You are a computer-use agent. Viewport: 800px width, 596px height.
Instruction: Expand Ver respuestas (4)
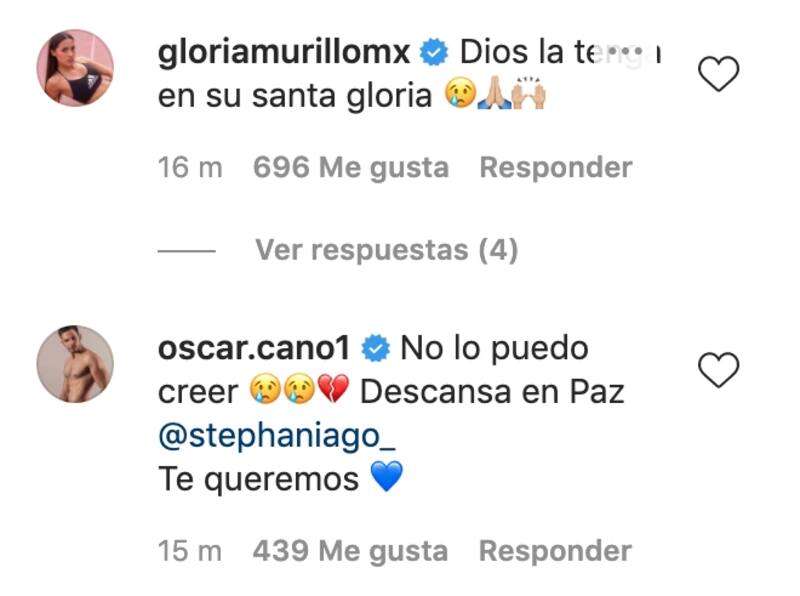(386, 249)
